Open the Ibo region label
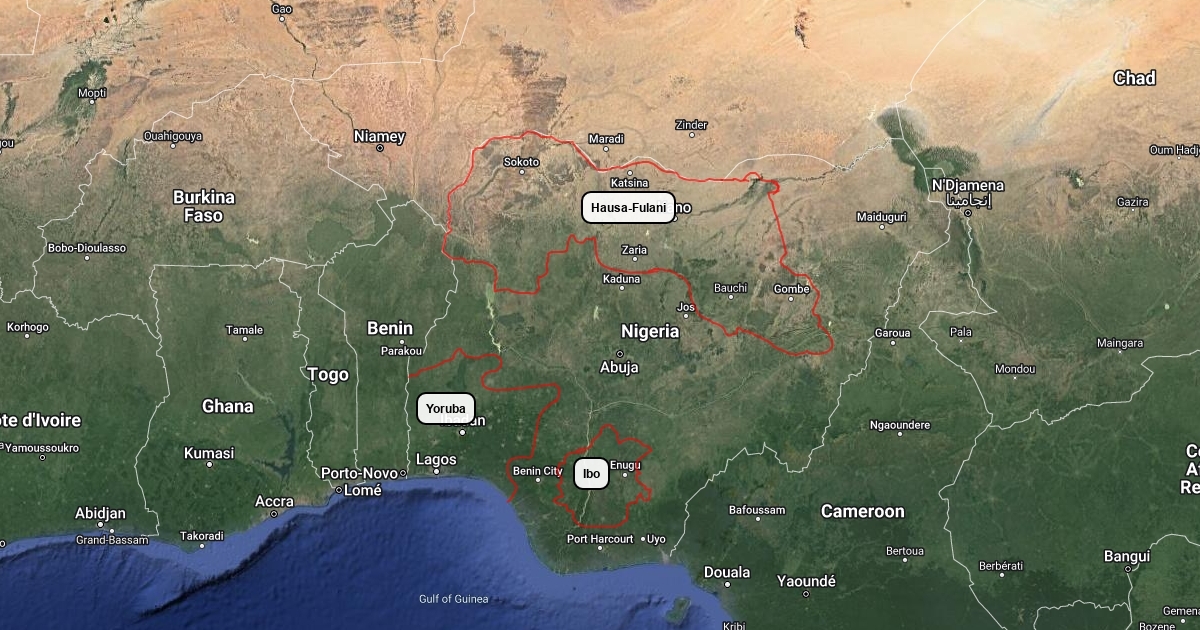This screenshot has height=630, width=1200. coord(591,474)
